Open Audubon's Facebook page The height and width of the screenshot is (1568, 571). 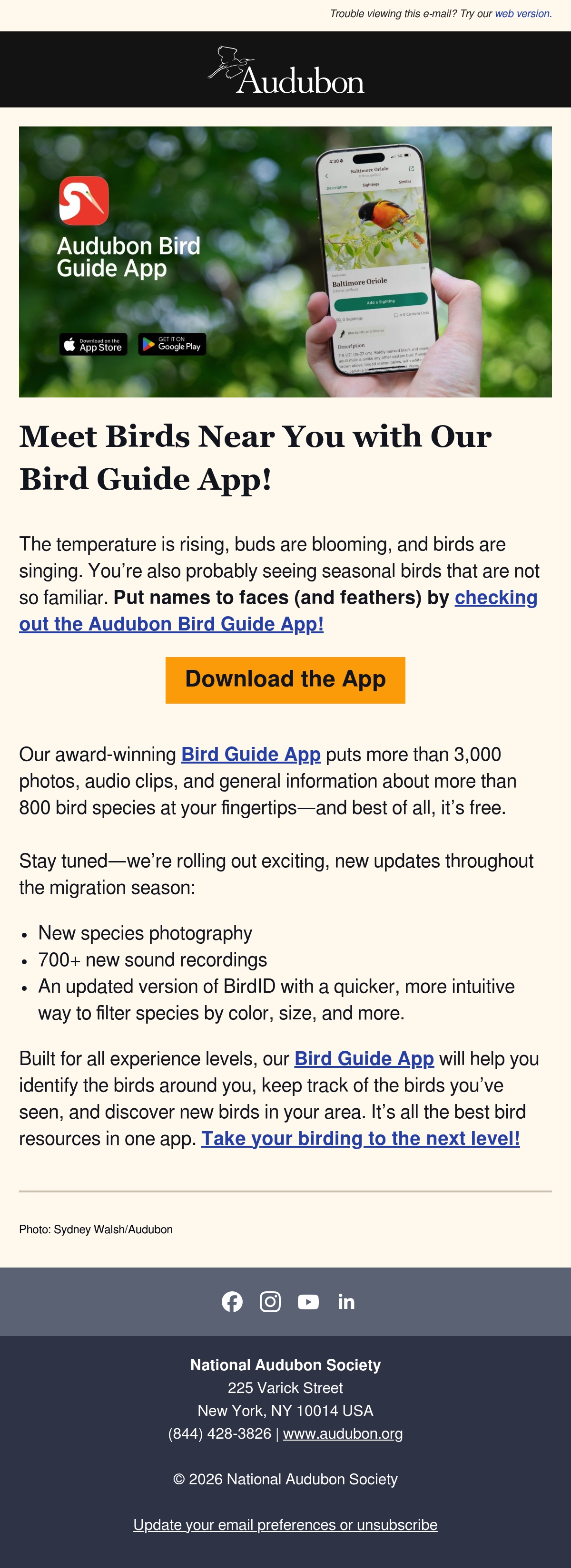click(232, 1301)
